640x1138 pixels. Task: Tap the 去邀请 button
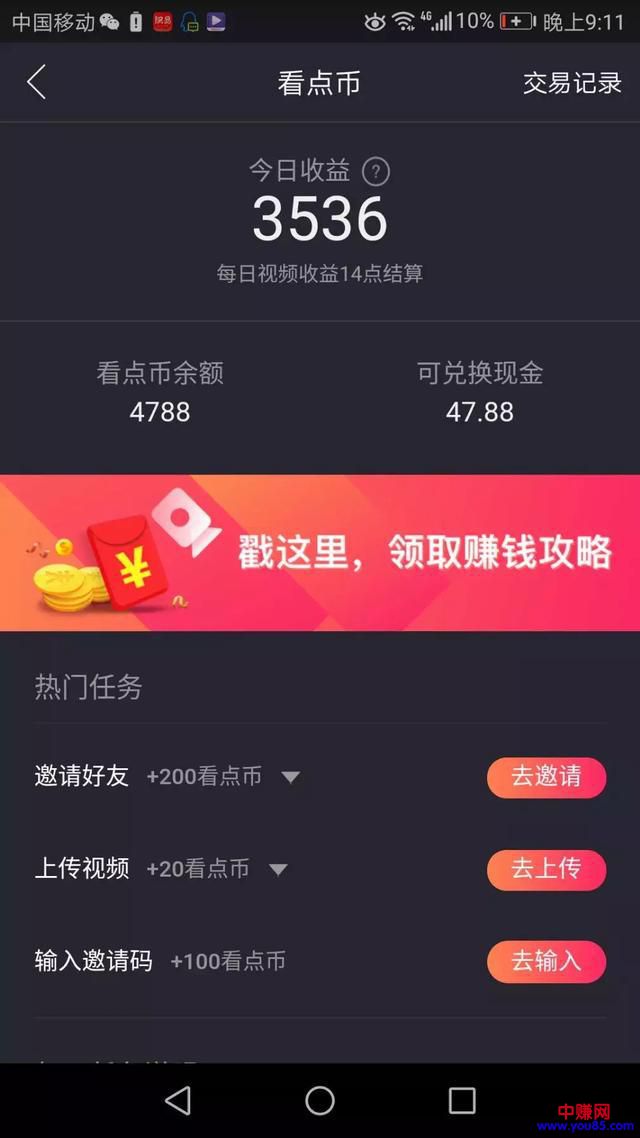pos(546,777)
